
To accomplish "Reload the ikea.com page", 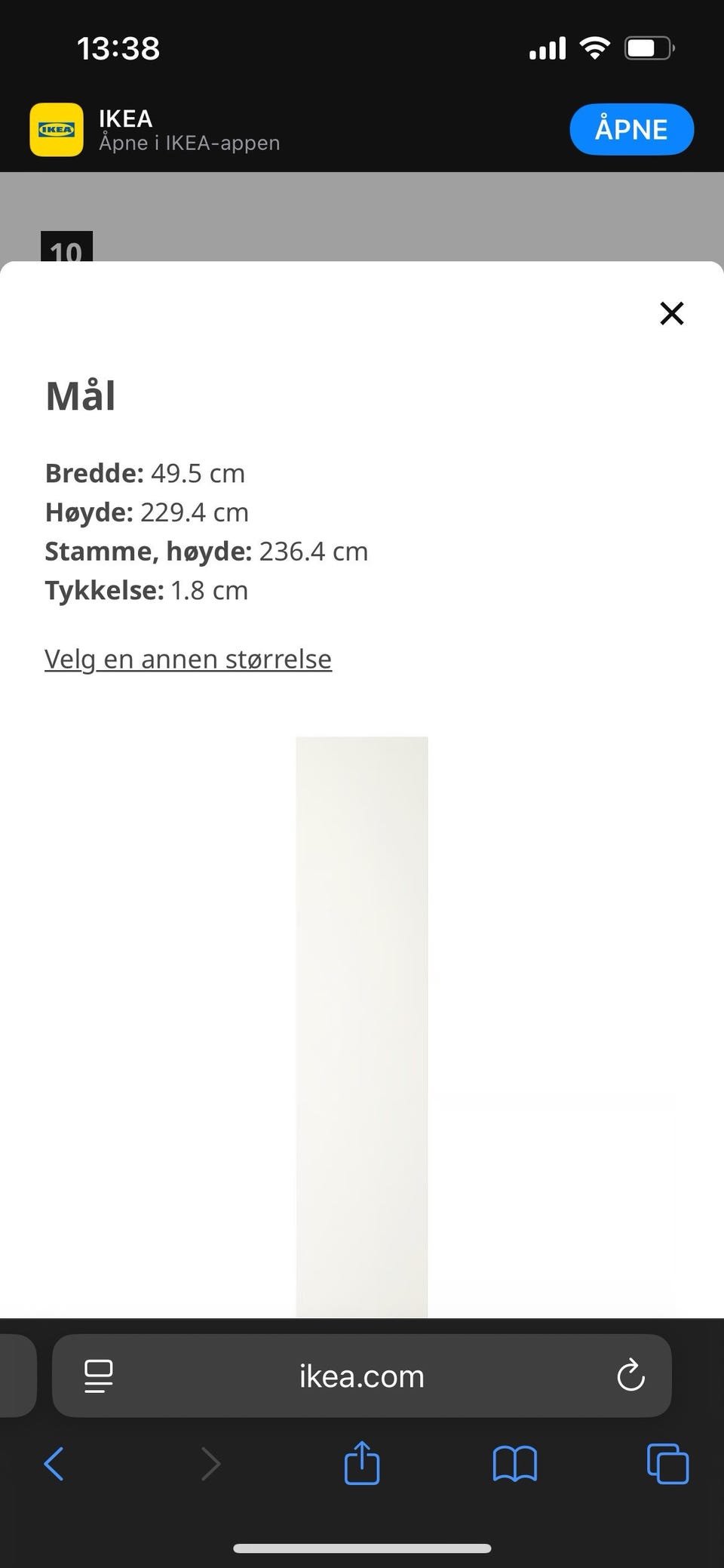I will click(x=631, y=1375).
